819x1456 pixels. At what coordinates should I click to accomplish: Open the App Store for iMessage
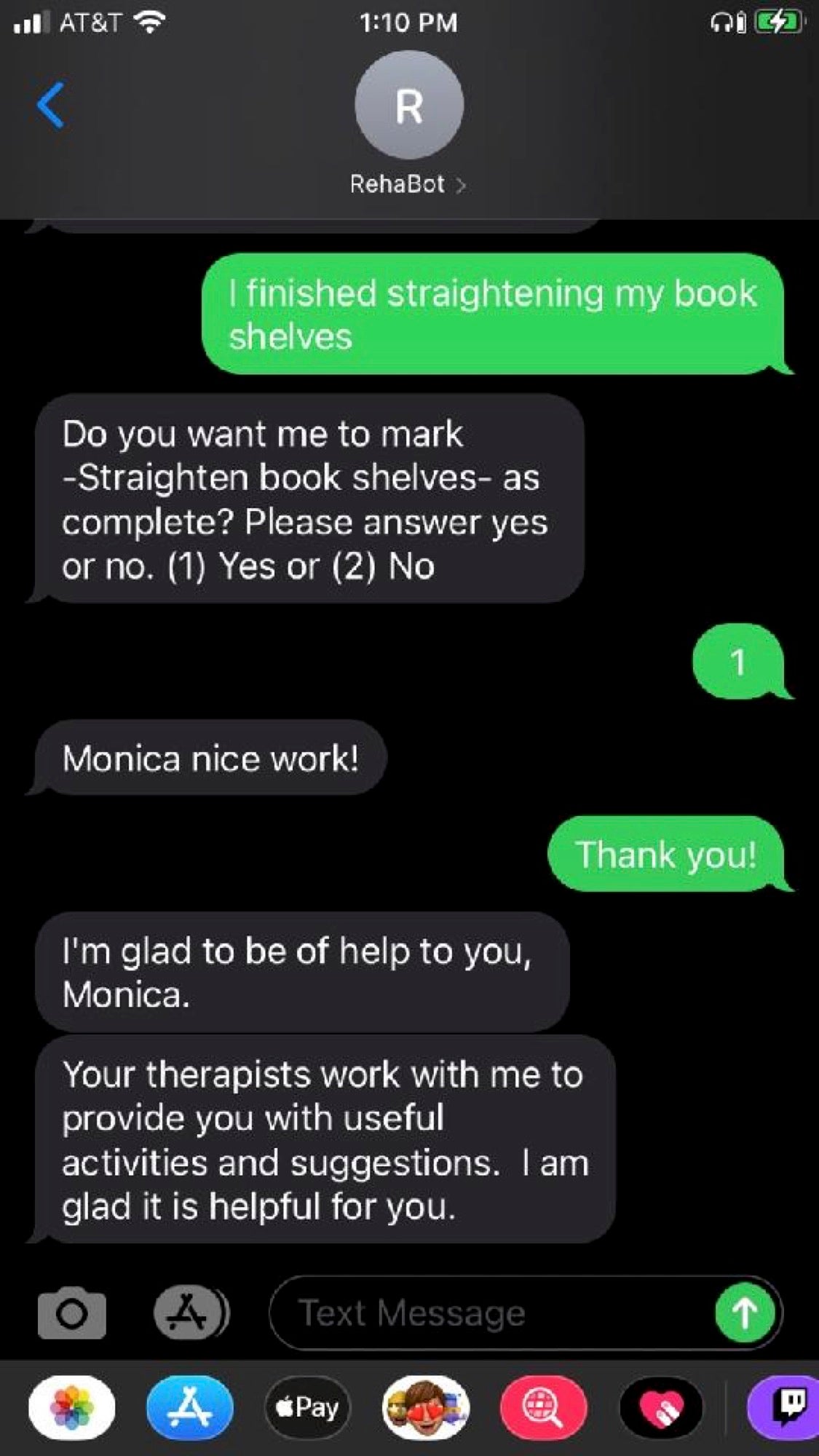(190, 1407)
